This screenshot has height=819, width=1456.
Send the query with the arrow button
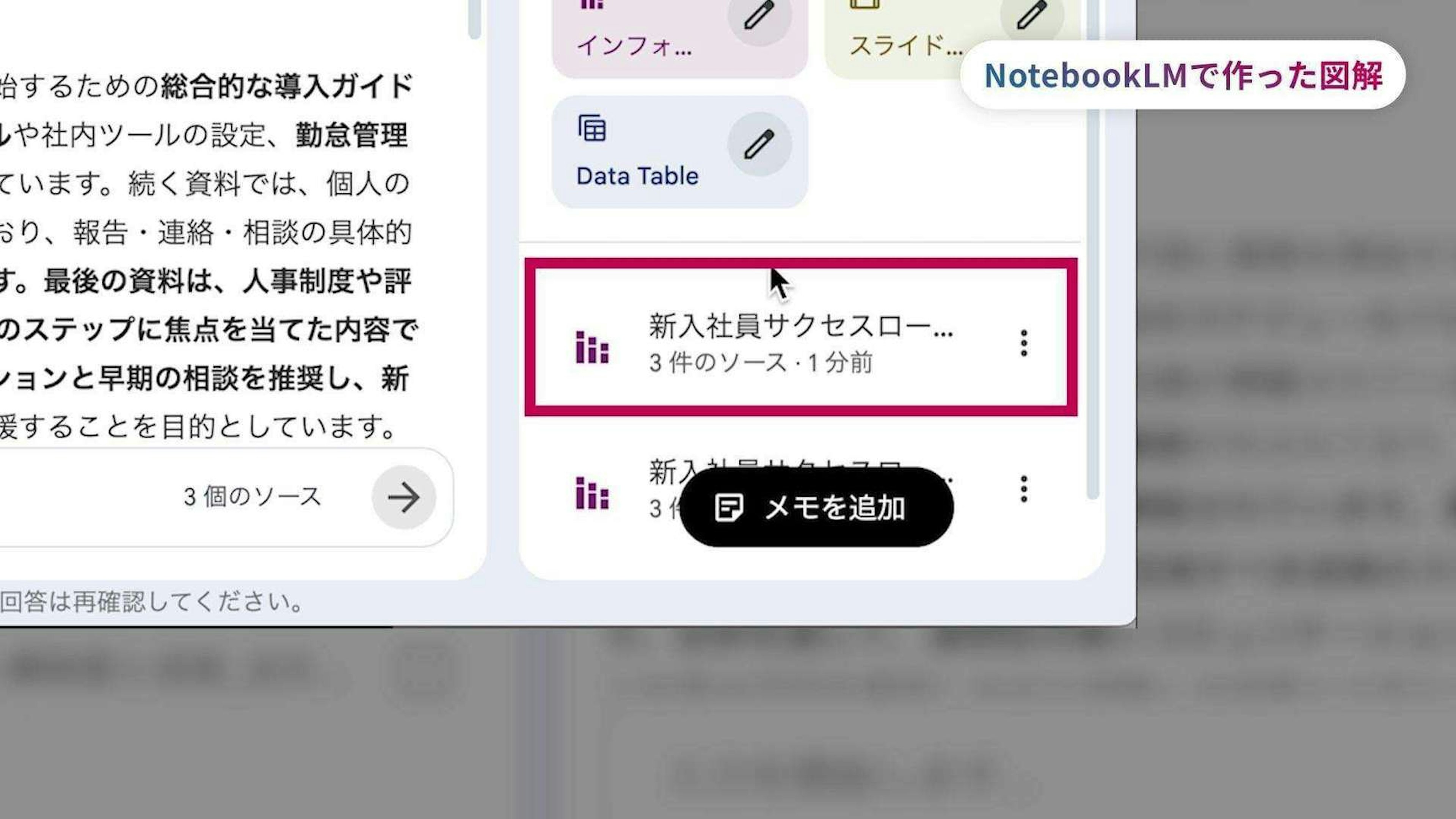pos(403,497)
